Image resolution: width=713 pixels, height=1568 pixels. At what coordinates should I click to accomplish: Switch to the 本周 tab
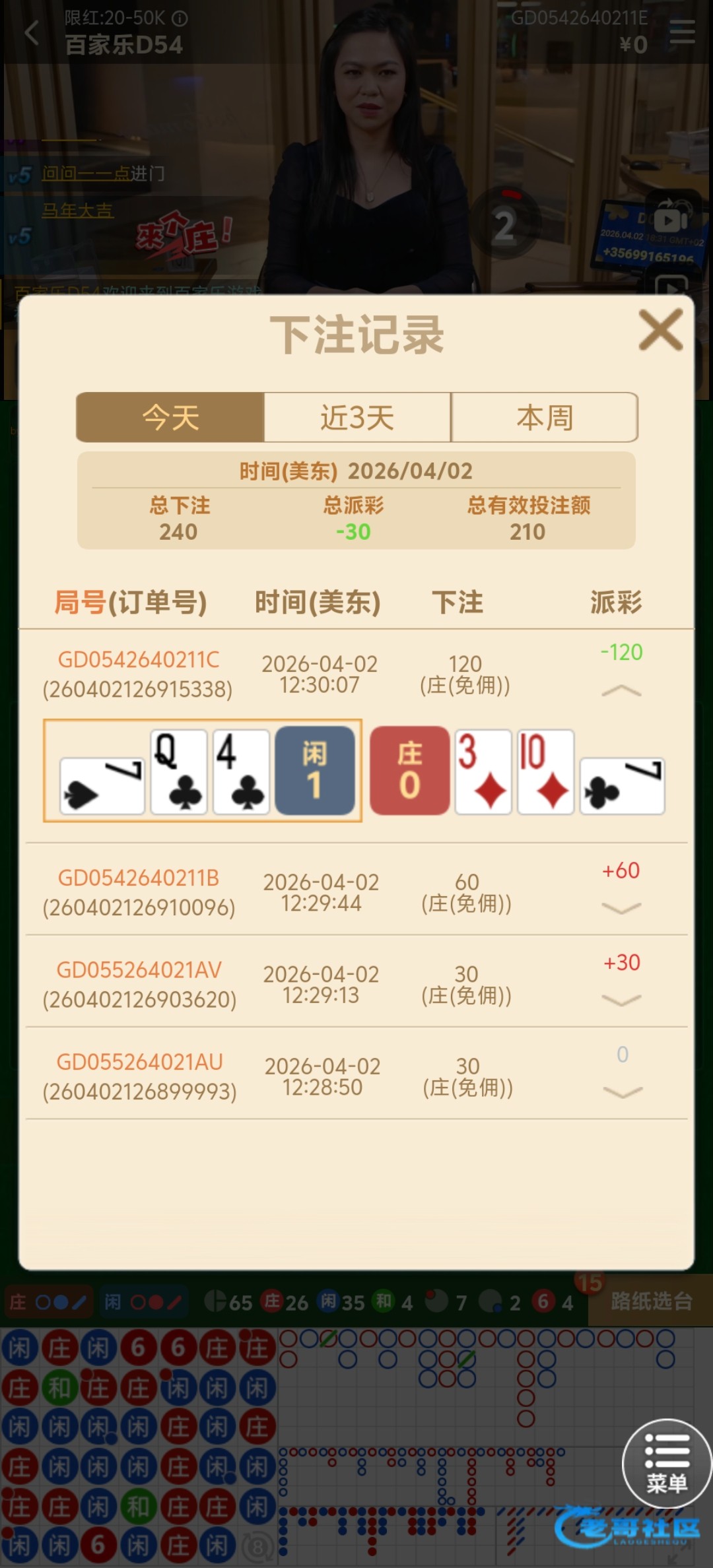tap(545, 418)
